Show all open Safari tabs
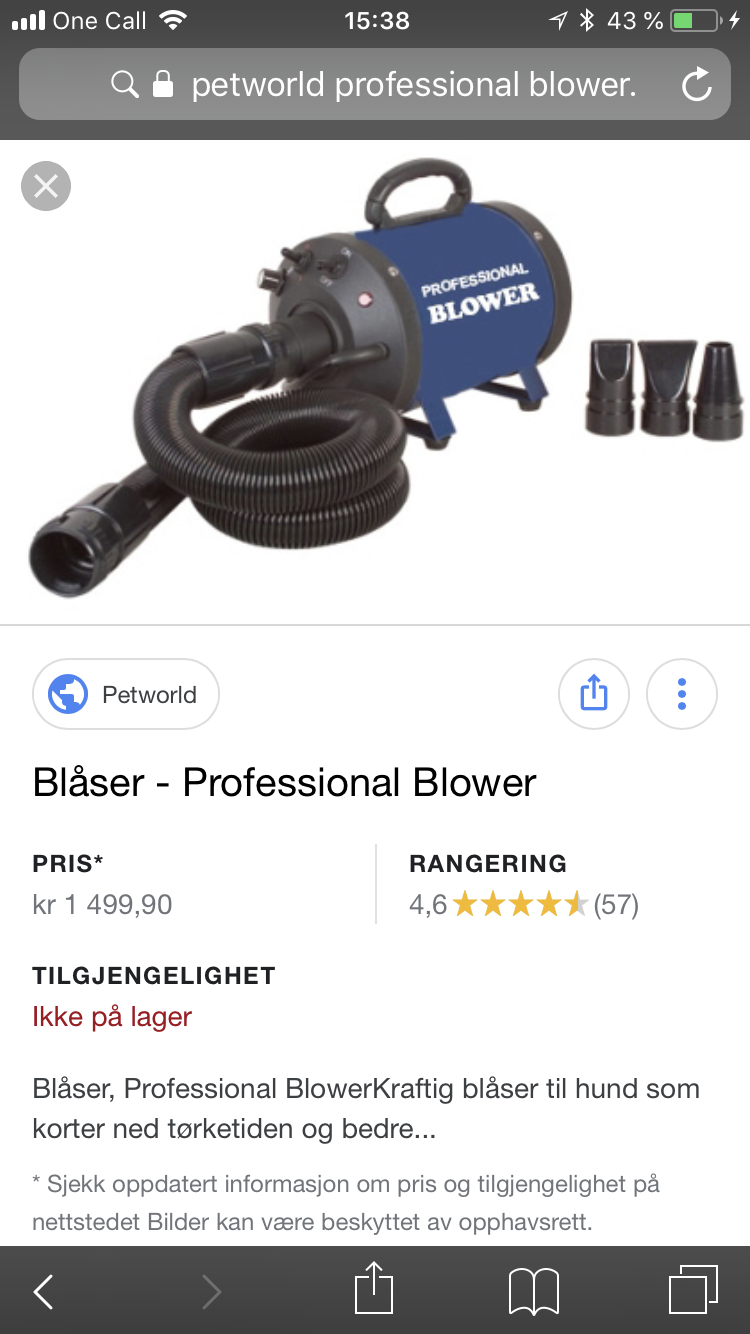 click(x=692, y=1290)
